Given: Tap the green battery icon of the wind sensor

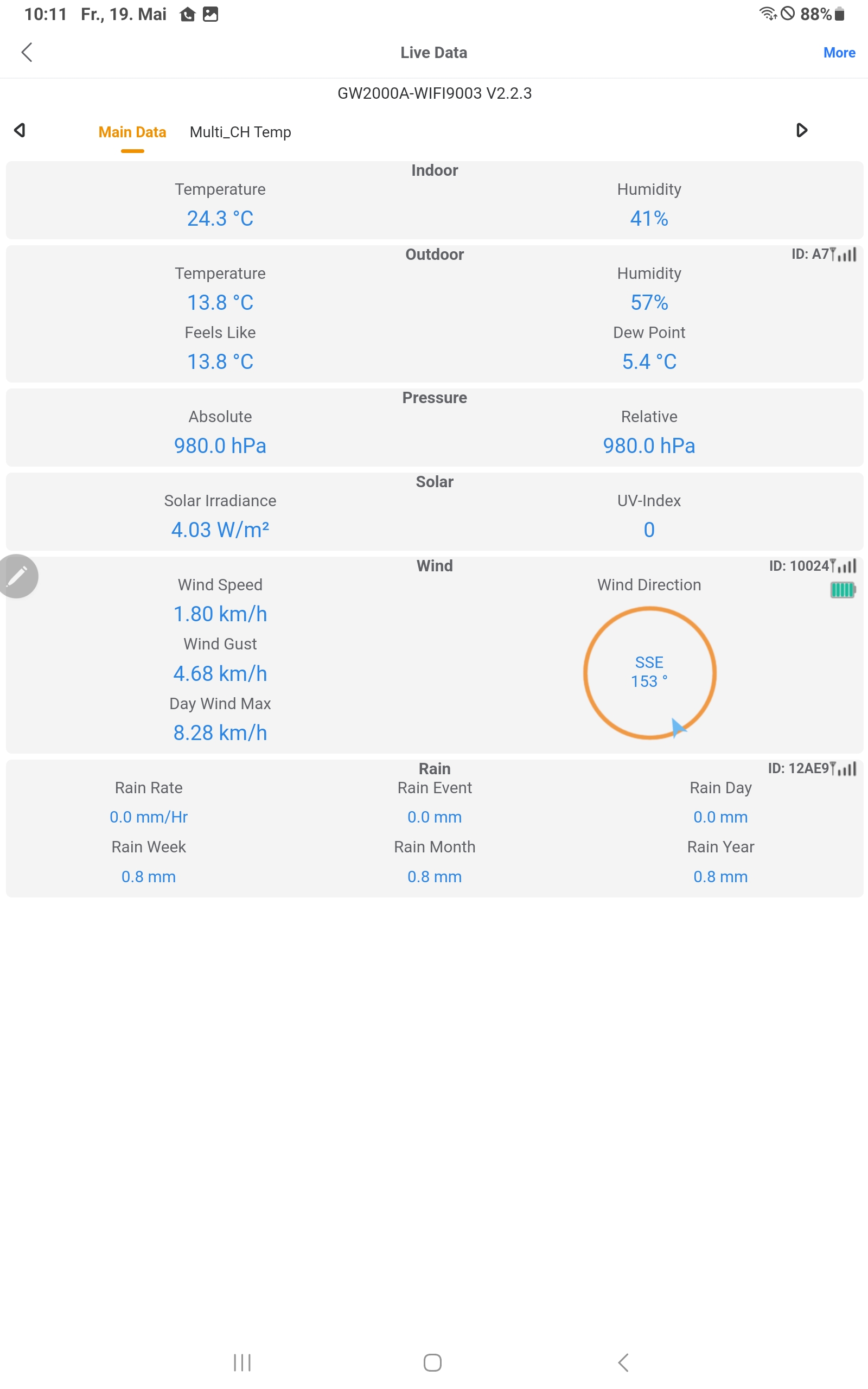Looking at the screenshot, I should (x=842, y=590).
